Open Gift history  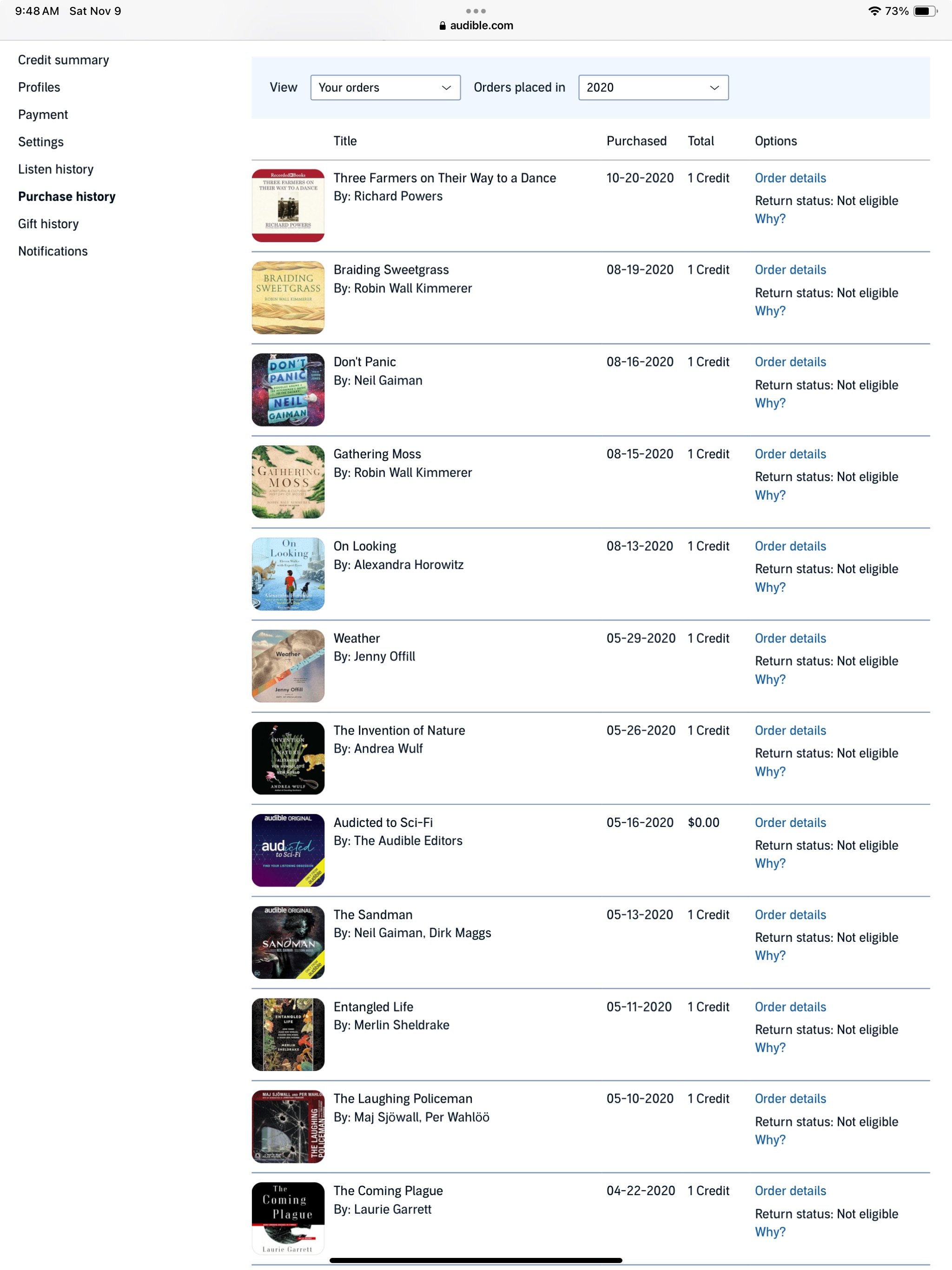point(48,224)
